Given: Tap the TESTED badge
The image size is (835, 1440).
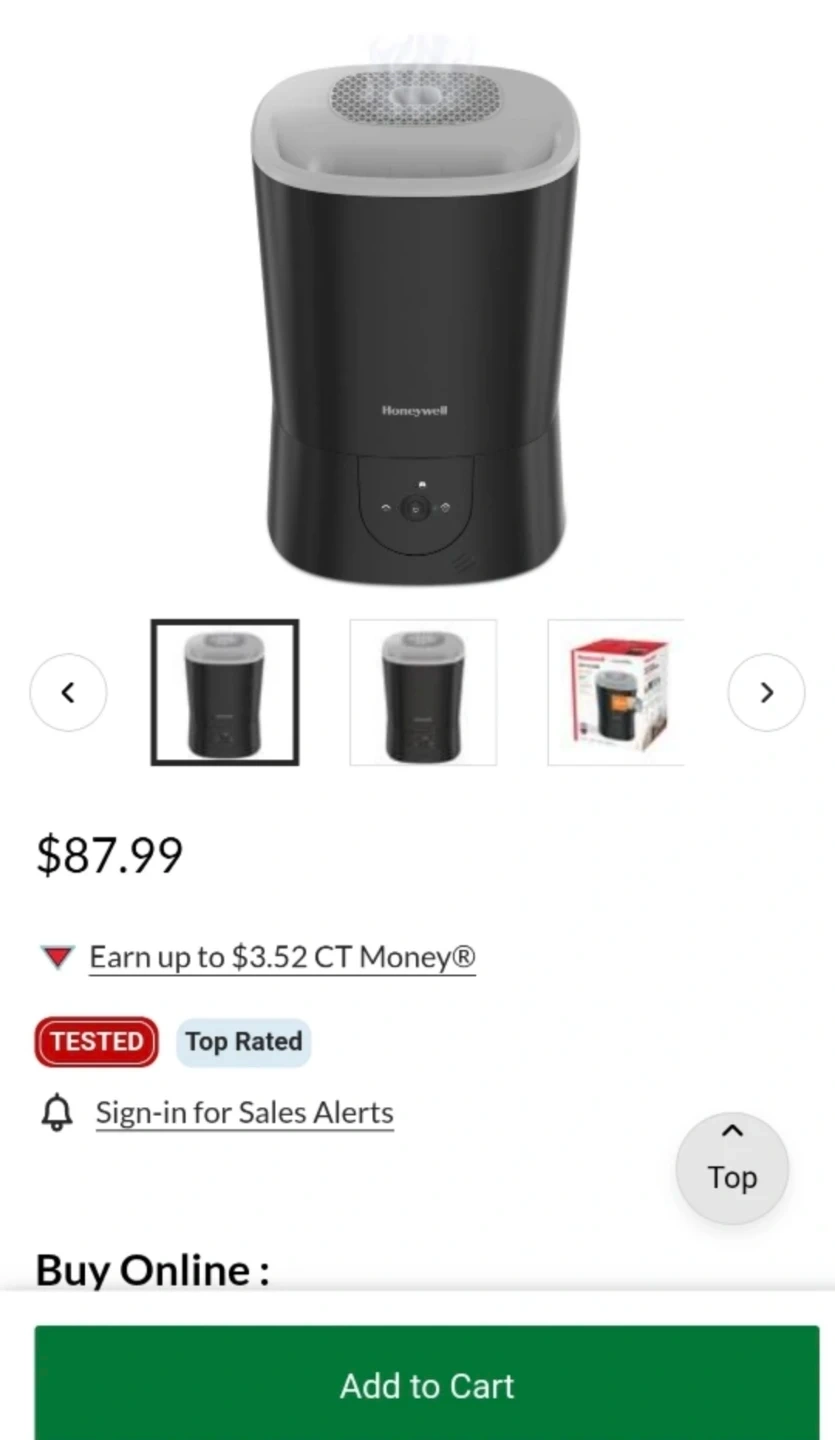Looking at the screenshot, I should (x=97, y=1042).
